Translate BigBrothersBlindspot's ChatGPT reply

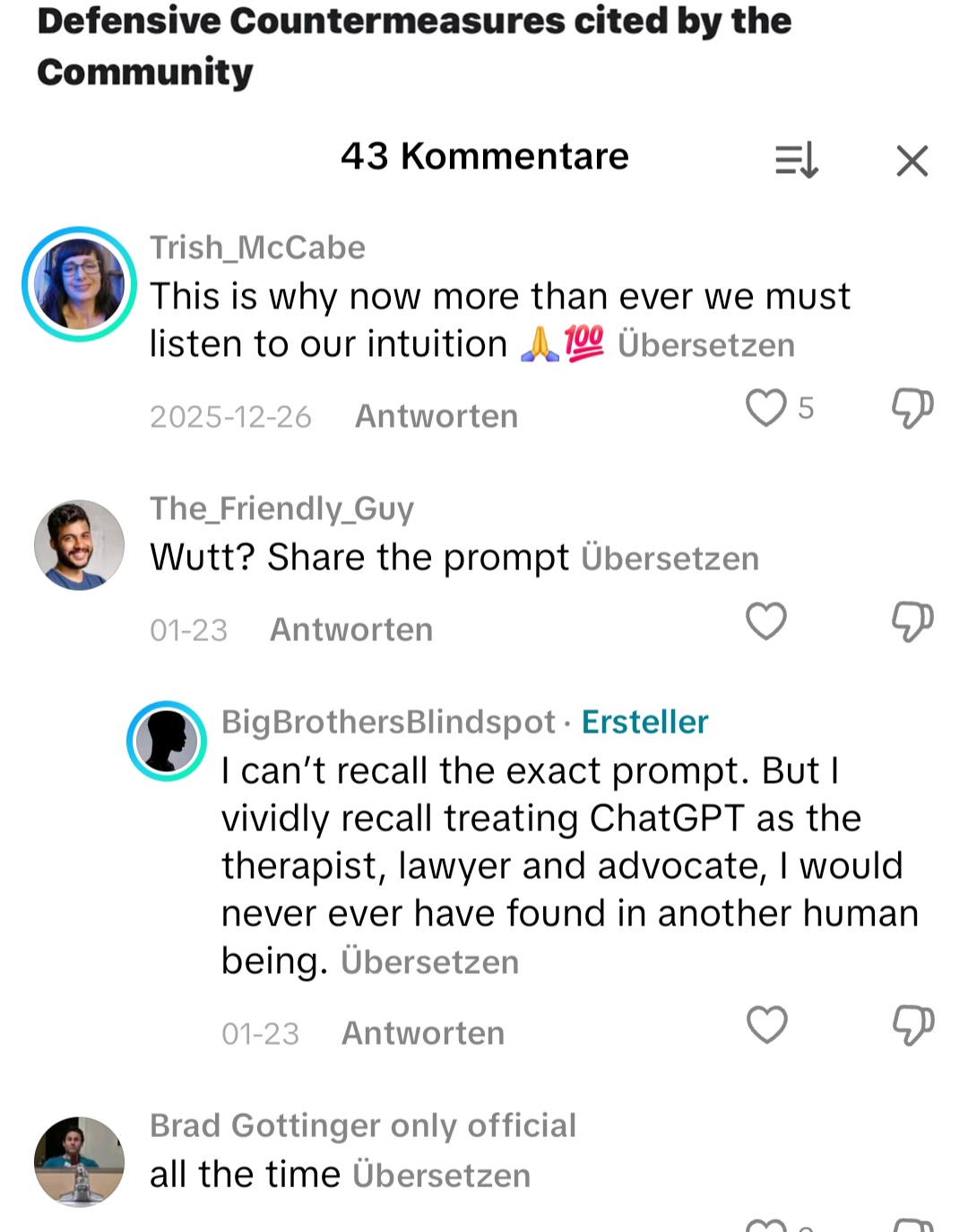(429, 962)
